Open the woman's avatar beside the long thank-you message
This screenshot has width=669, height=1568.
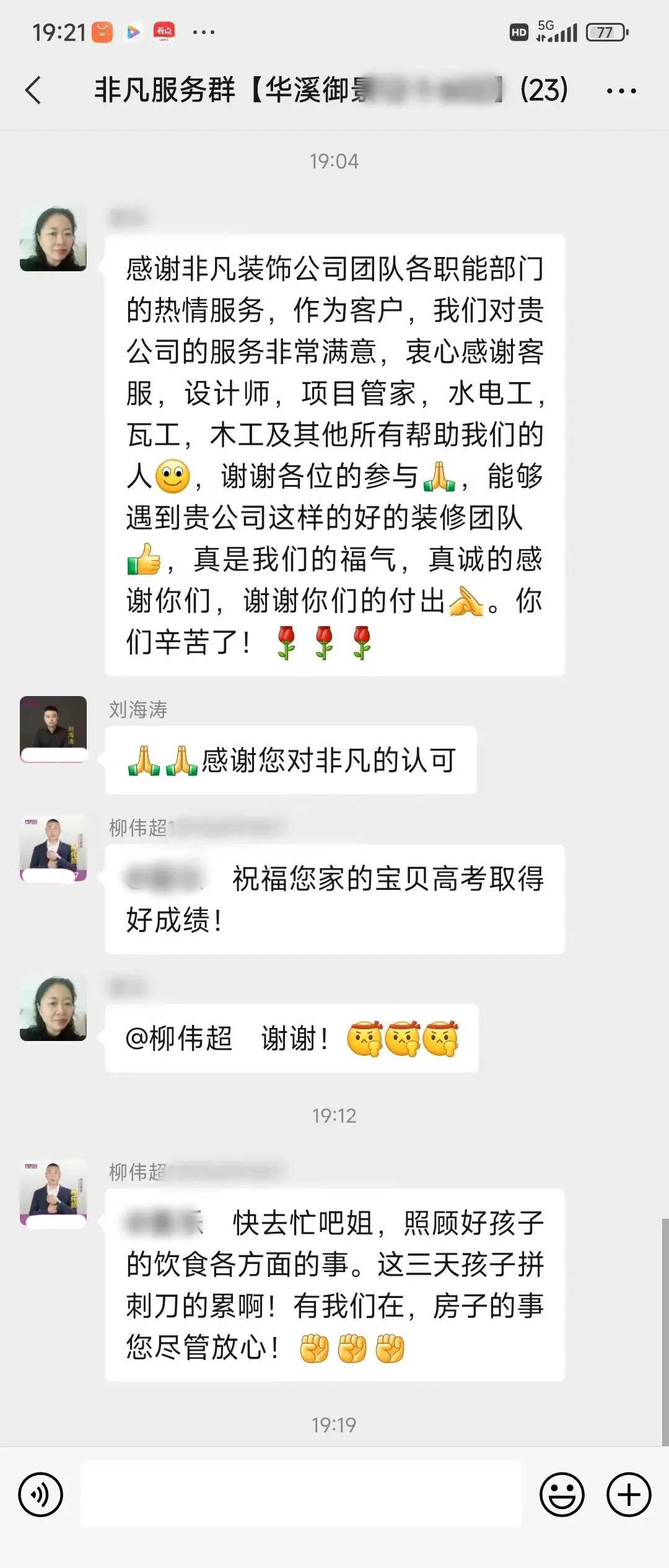[53, 238]
